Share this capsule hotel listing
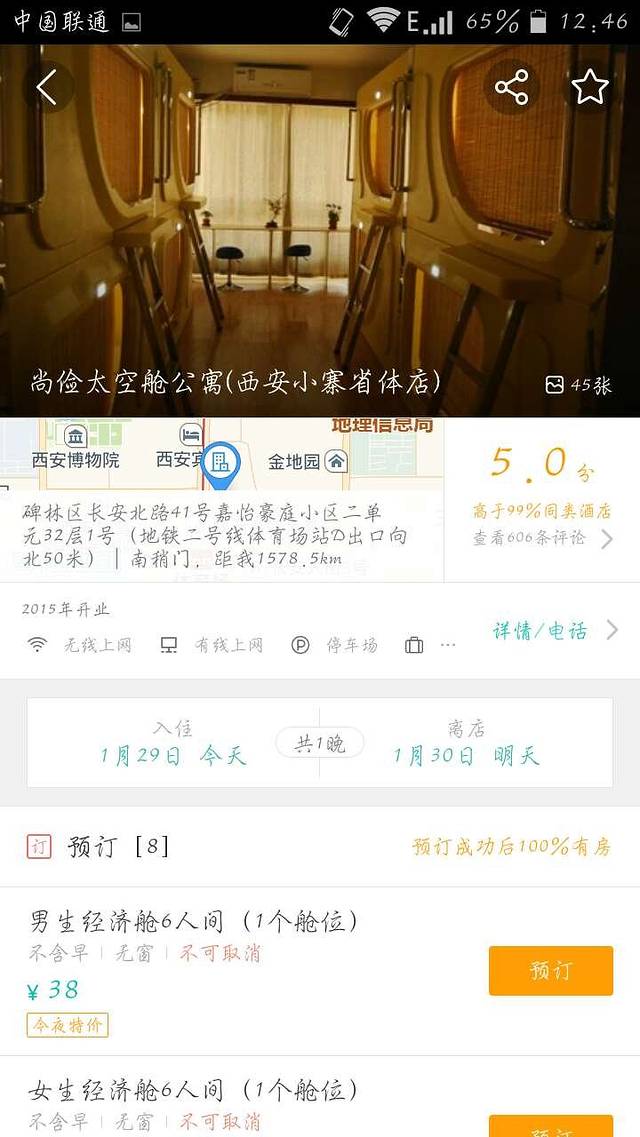 coord(511,88)
